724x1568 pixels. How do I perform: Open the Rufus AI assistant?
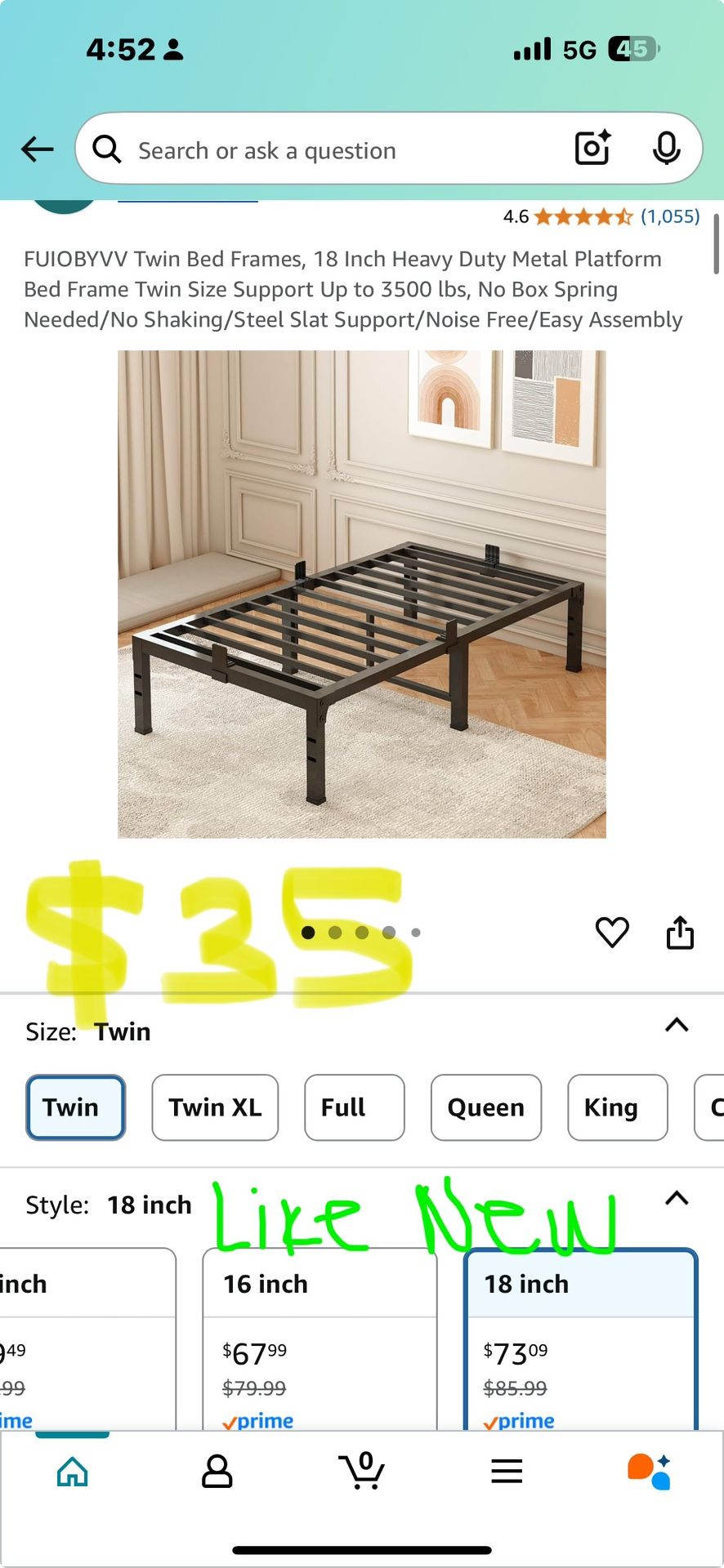651,1470
